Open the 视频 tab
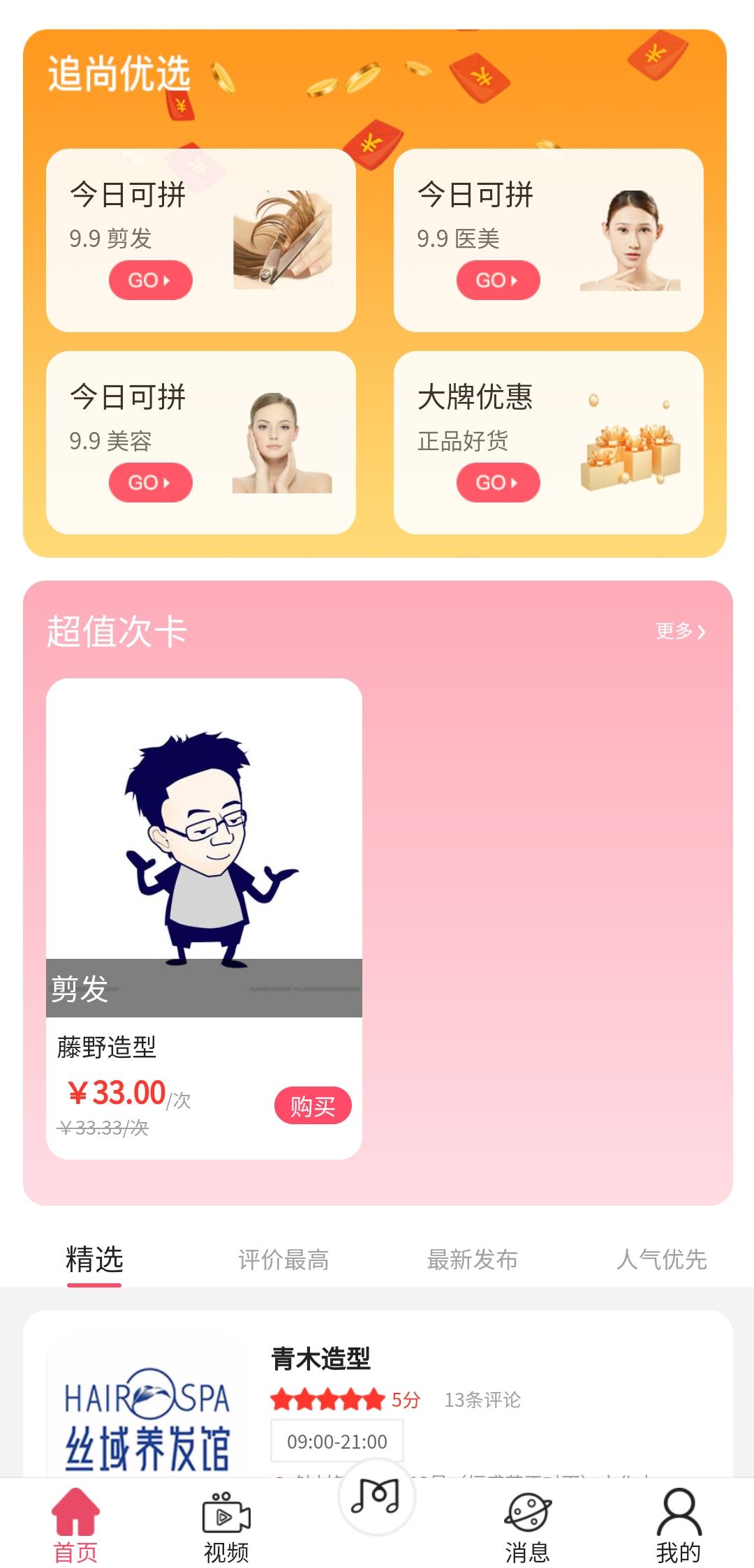This screenshot has height=1568, width=754. pyautogui.click(x=226, y=1524)
